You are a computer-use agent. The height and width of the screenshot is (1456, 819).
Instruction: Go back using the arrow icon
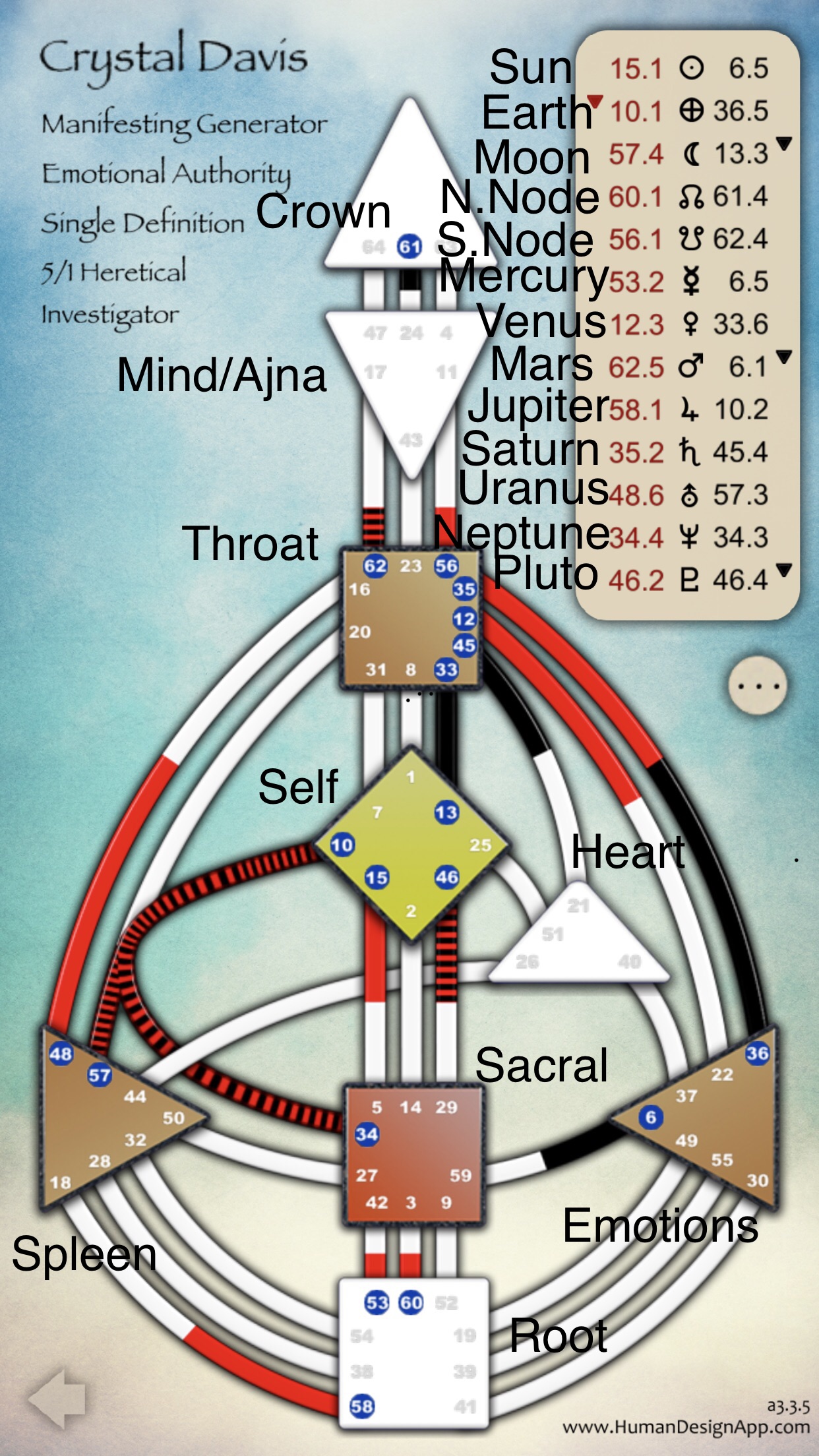pos(57,1398)
